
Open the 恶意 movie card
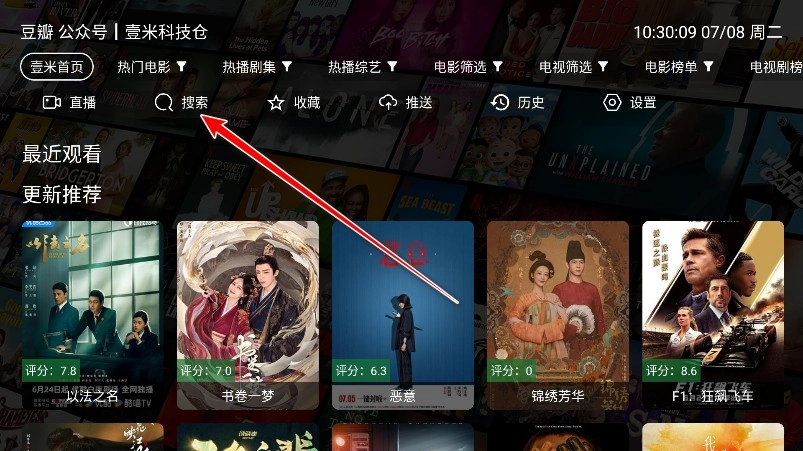coord(403,315)
